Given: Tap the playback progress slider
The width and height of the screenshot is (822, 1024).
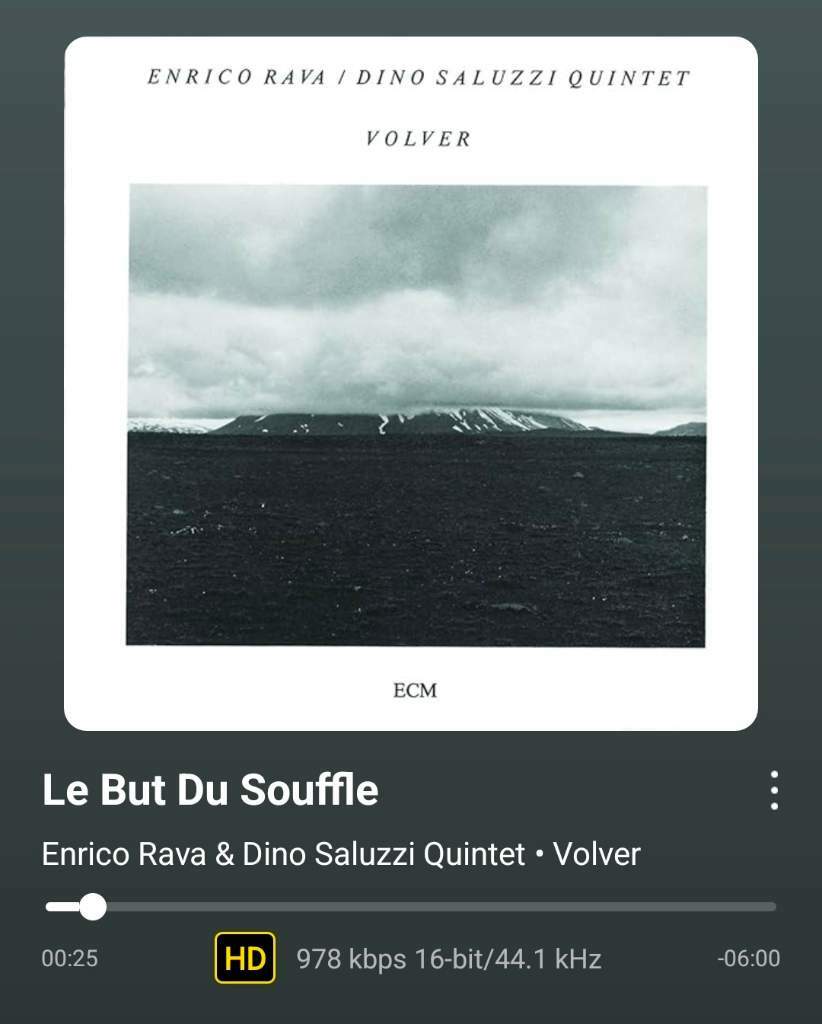Looking at the screenshot, I should [x=410, y=907].
